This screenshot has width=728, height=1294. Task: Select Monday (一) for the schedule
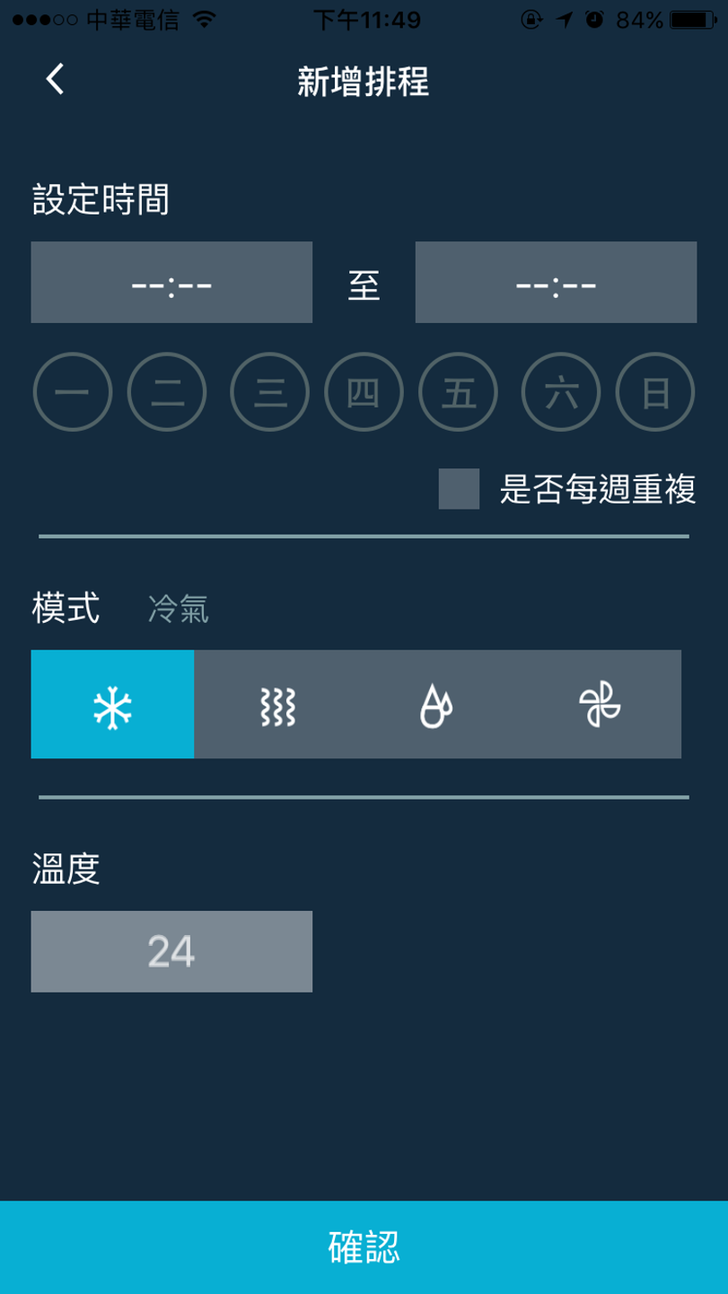click(73, 393)
